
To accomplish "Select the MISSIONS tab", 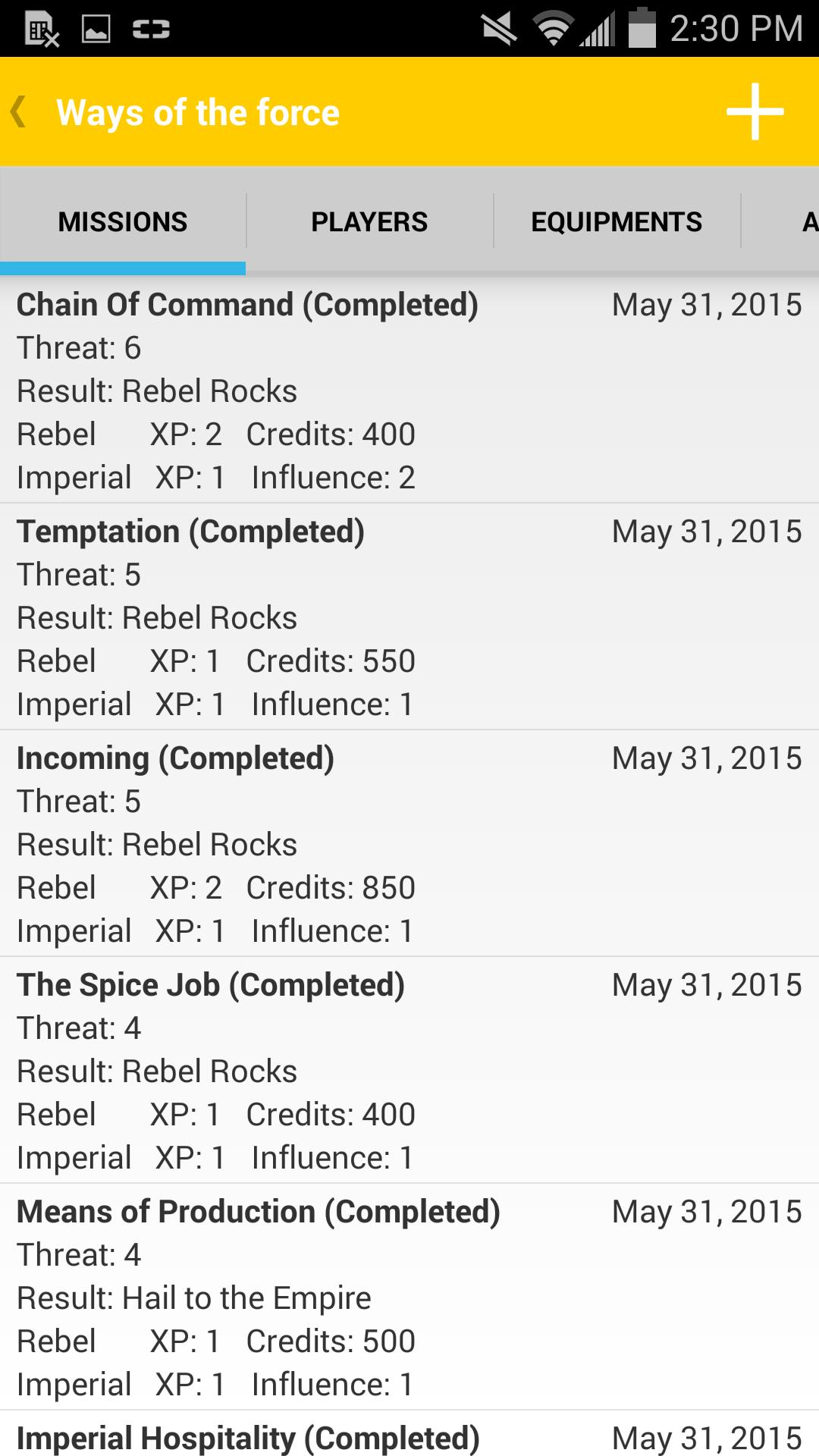I will pos(123,221).
